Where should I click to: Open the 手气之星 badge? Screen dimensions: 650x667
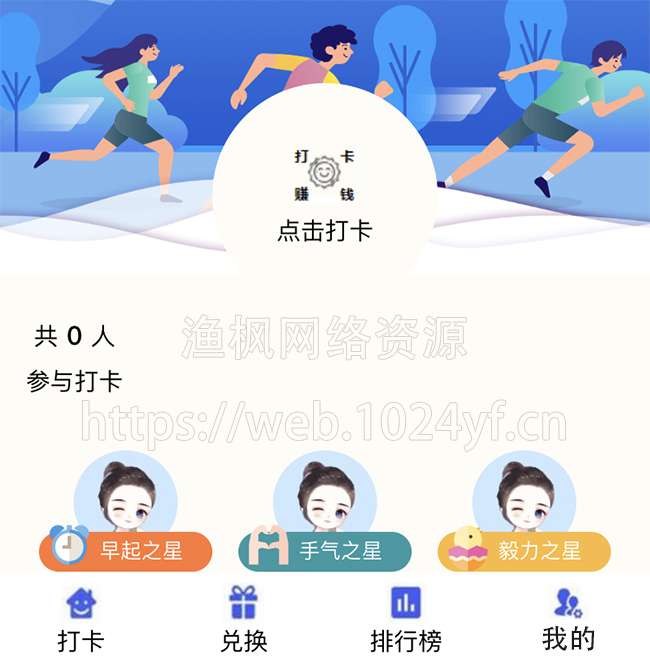coord(325,550)
